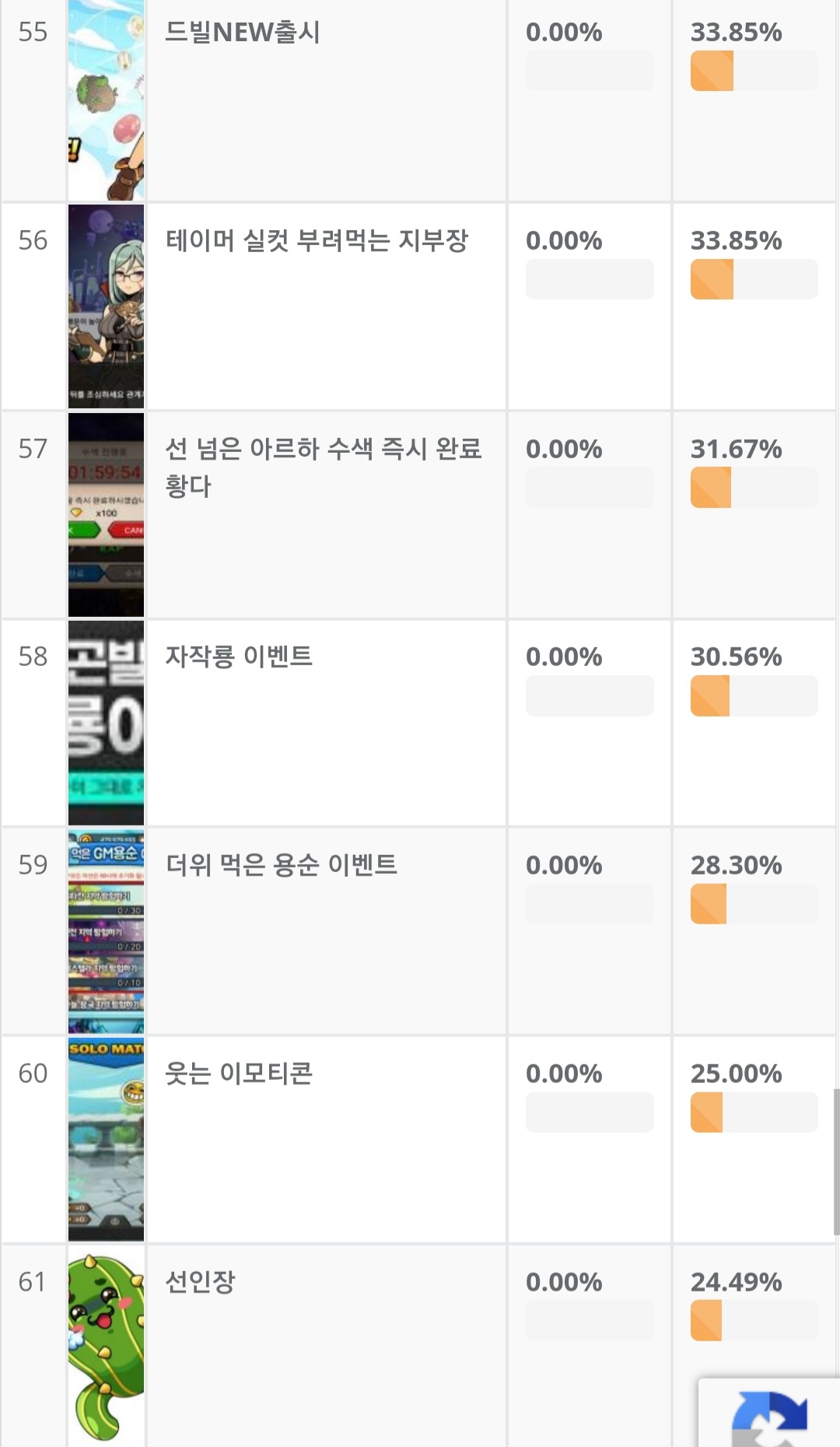Open the 선인장 cactus thumbnail
The height and width of the screenshot is (1447, 840).
[106, 1347]
